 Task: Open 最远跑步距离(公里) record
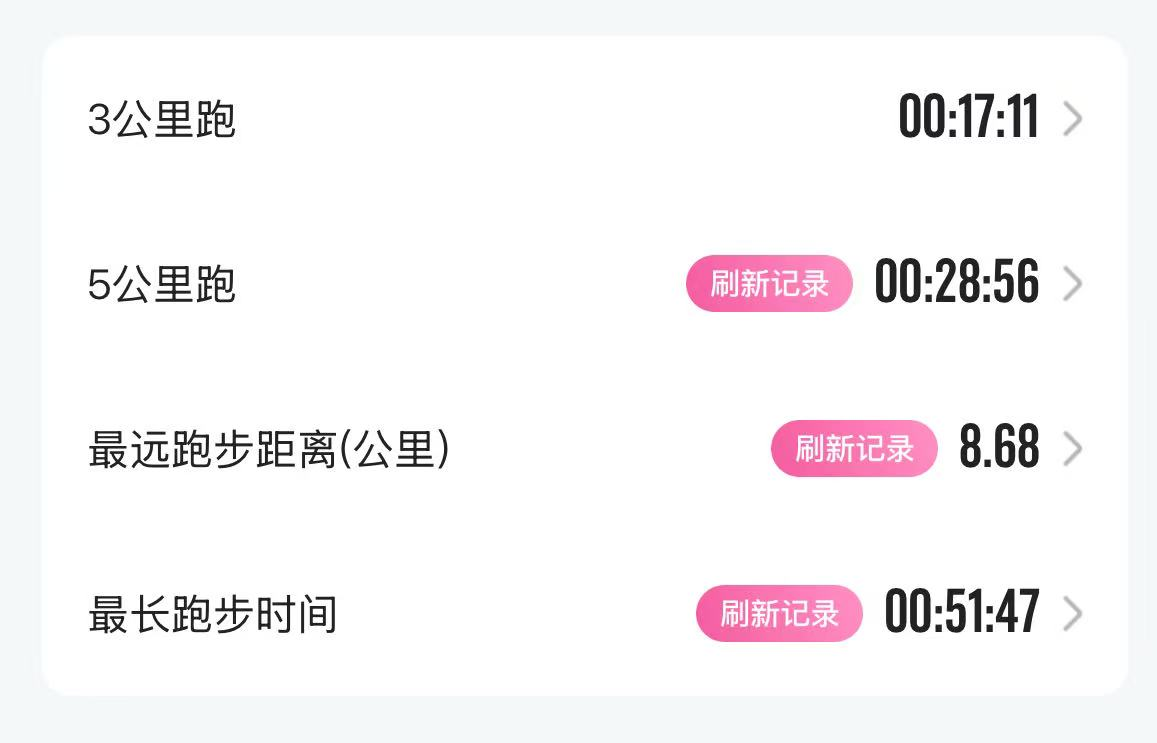(x=584, y=449)
